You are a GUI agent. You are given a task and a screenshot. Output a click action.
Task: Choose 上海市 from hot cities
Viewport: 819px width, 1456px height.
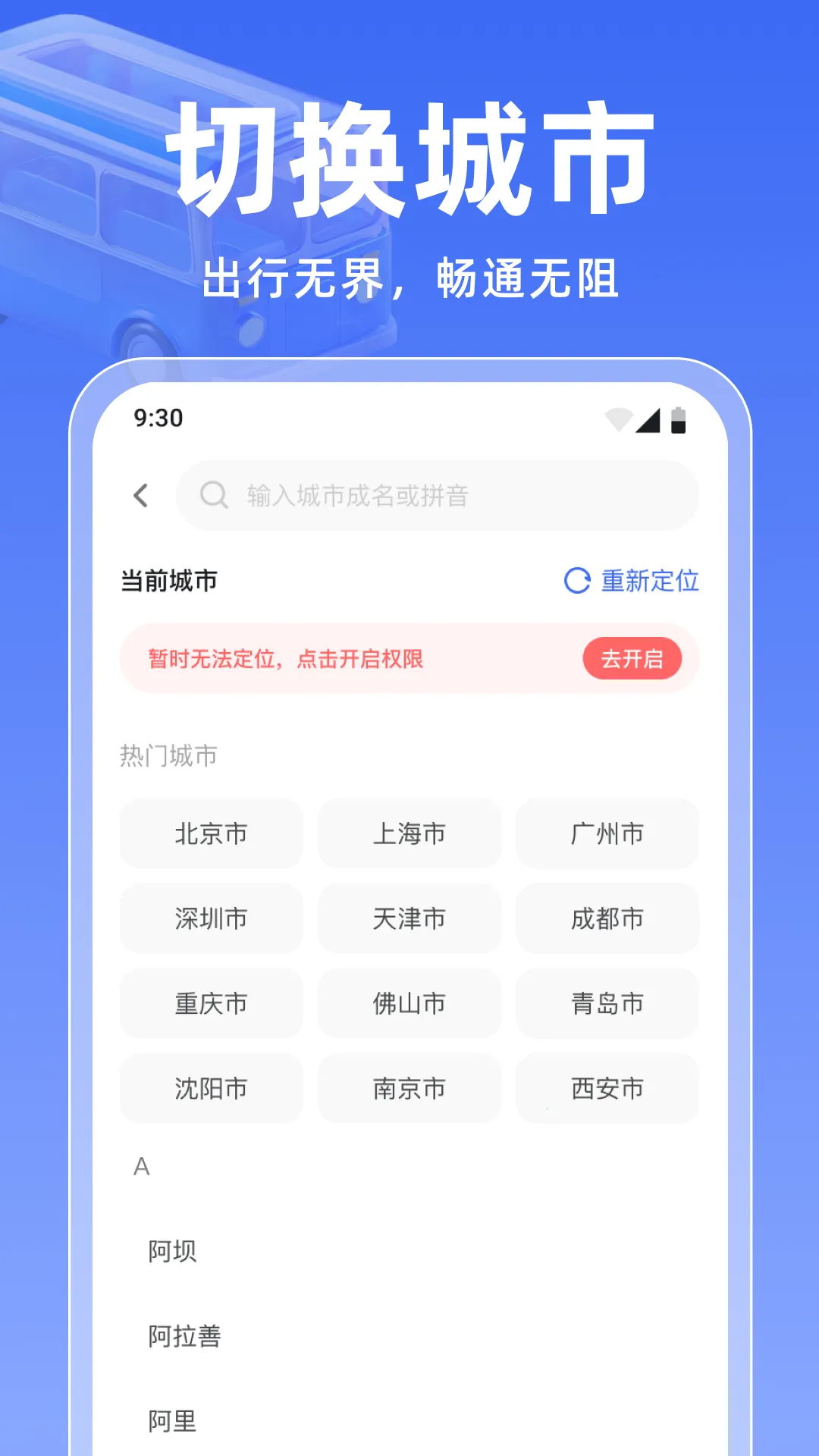[x=409, y=834]
